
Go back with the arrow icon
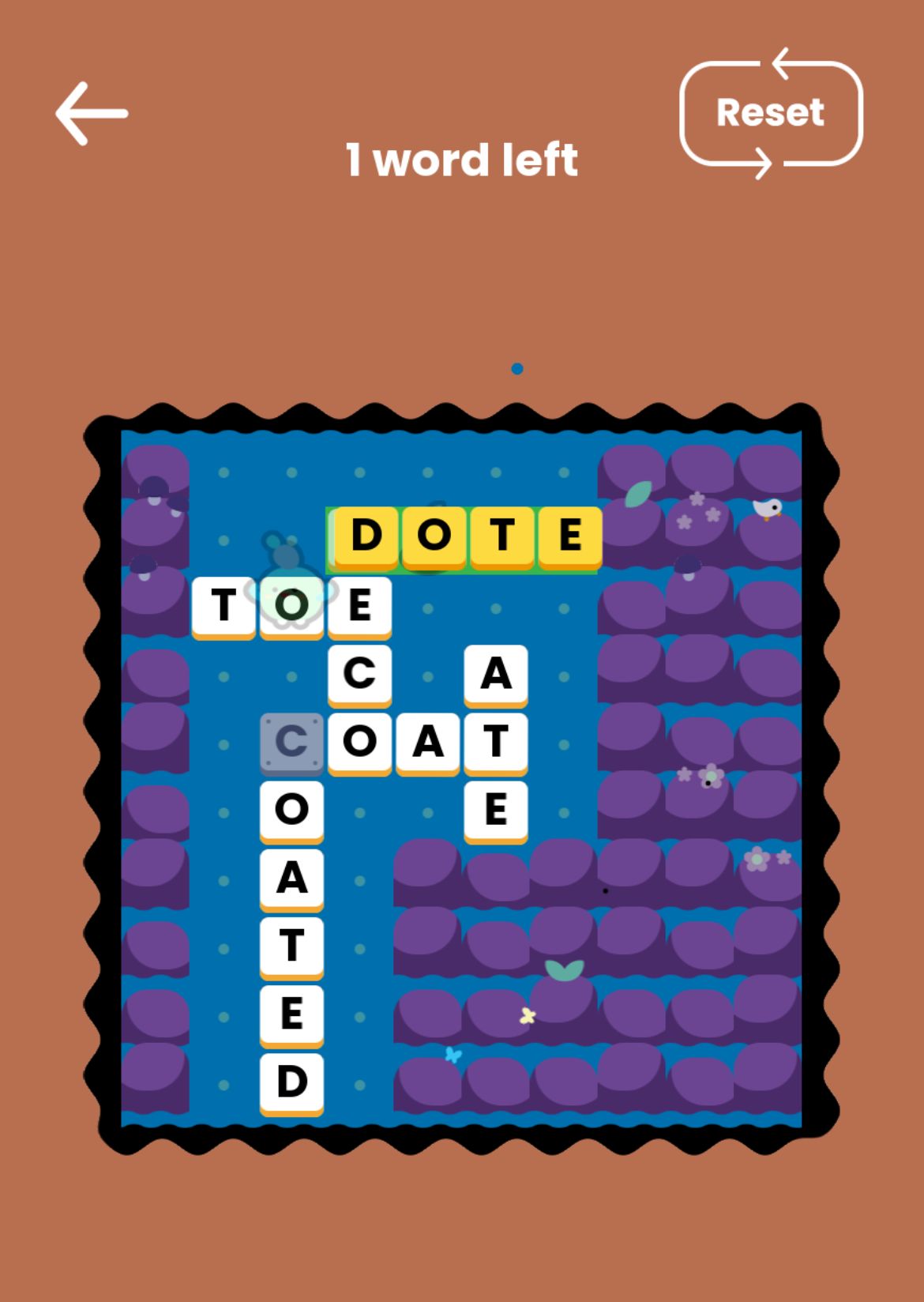pyautogui.click(x=92, y=114)
